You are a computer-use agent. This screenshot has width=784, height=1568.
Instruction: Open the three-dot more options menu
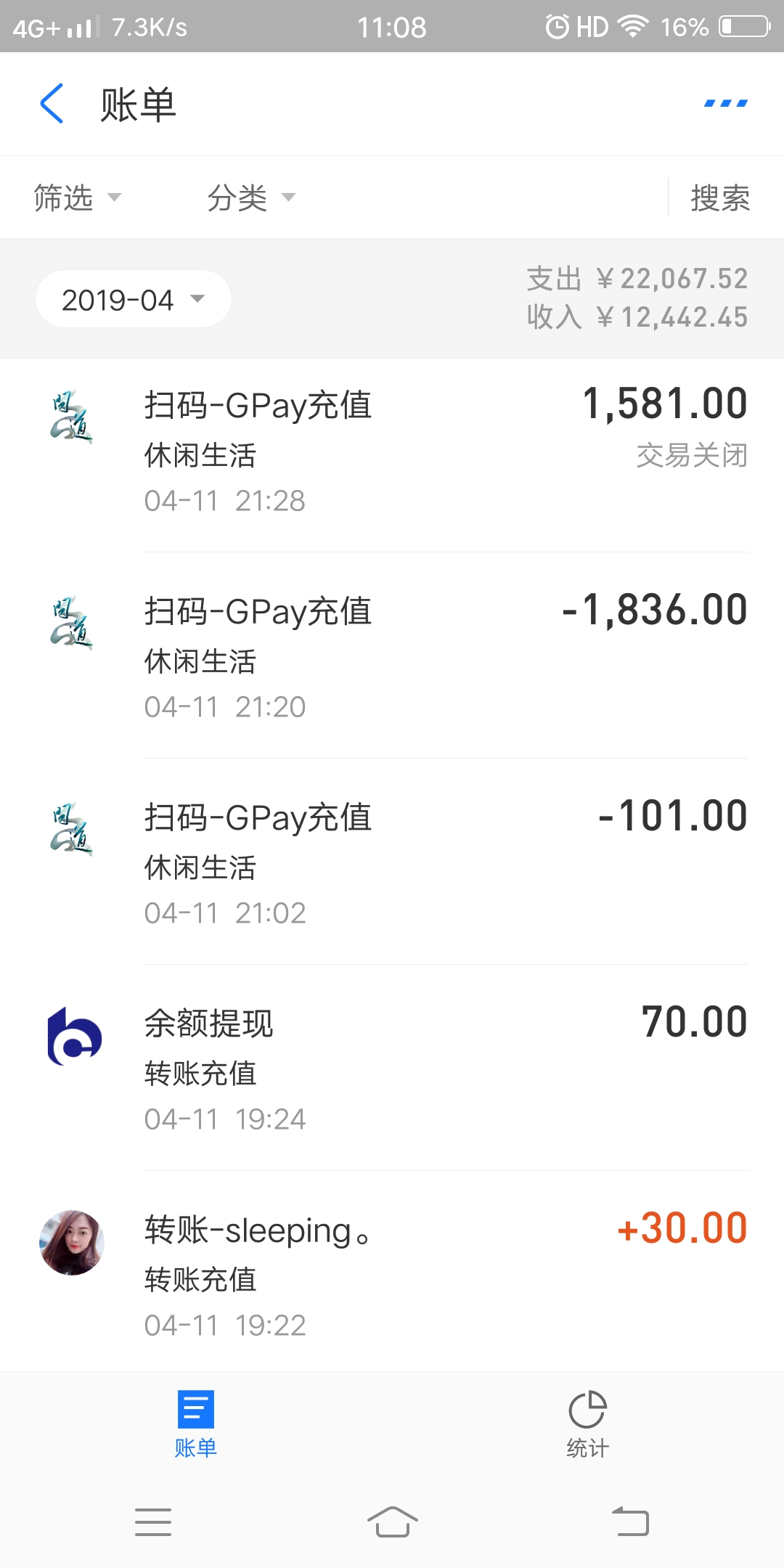(725, 104)
